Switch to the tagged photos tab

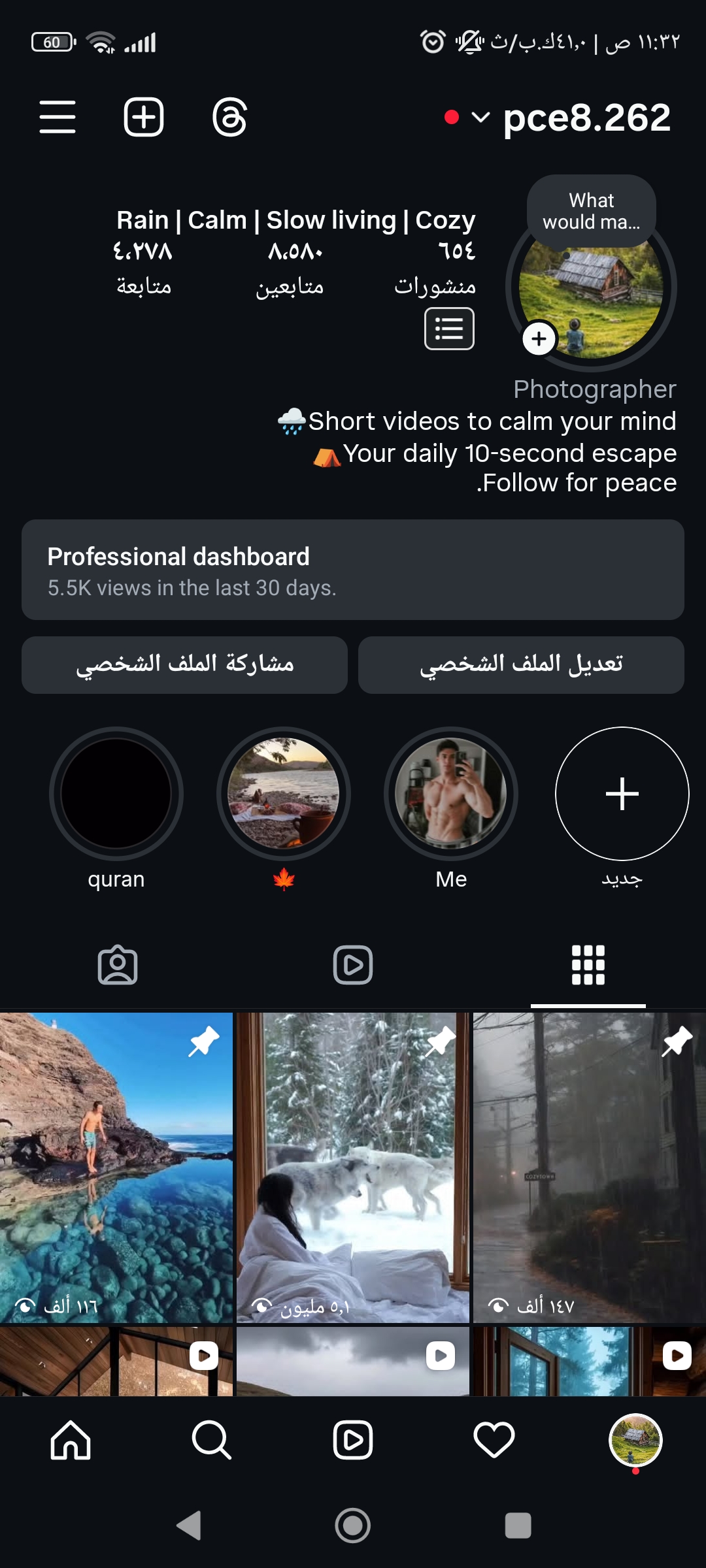(118, 965)
